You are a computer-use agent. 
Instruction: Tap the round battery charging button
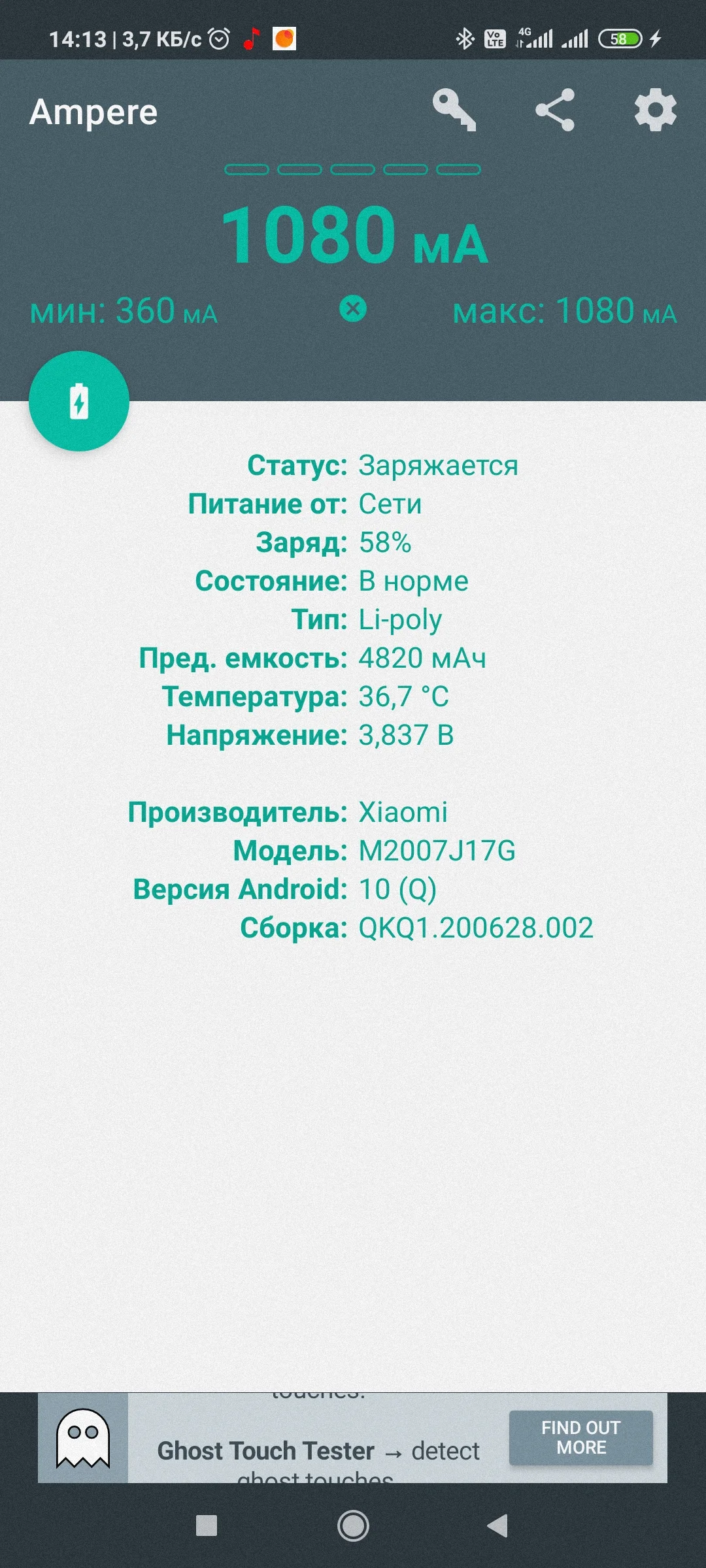(79, 401)
